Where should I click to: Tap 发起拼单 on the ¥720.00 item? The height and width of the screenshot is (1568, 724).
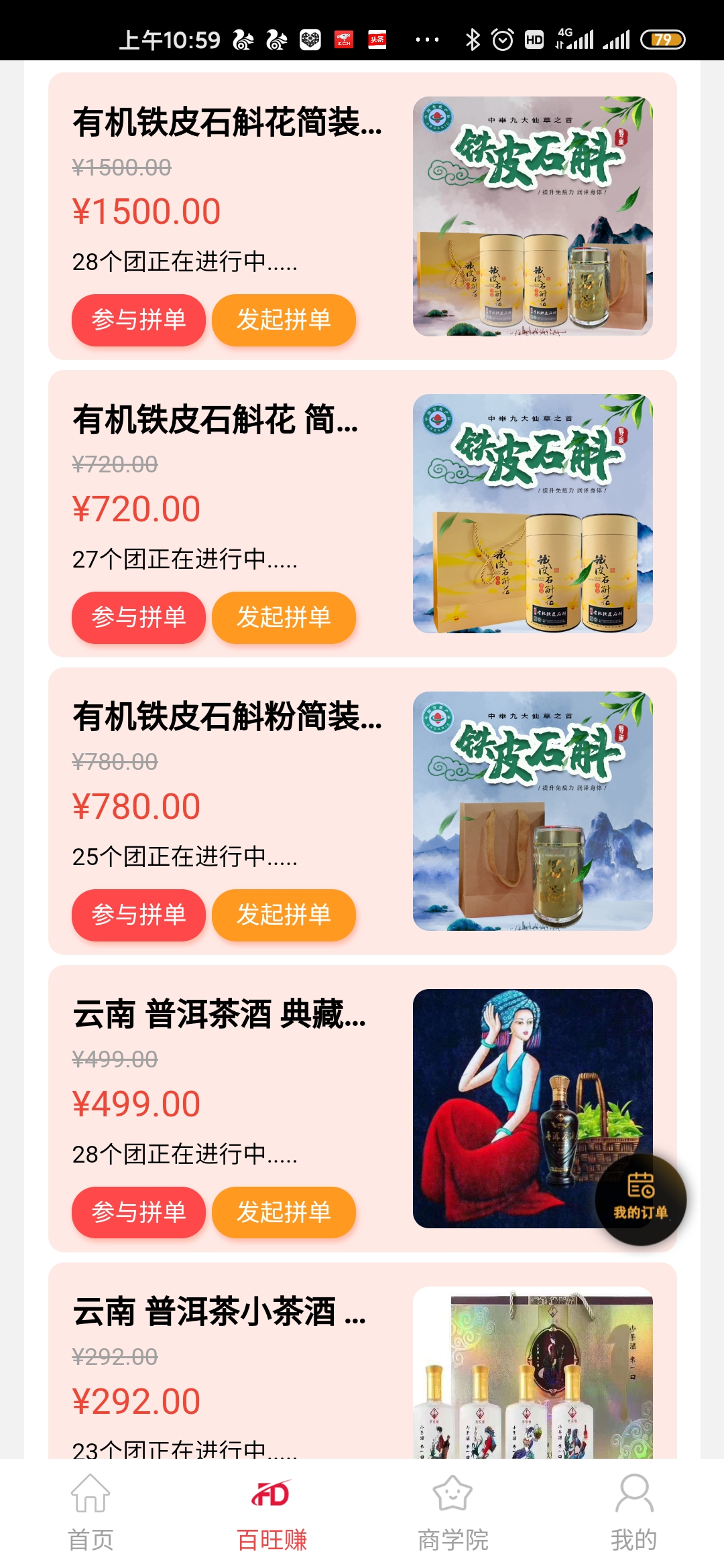pos(283,618)
